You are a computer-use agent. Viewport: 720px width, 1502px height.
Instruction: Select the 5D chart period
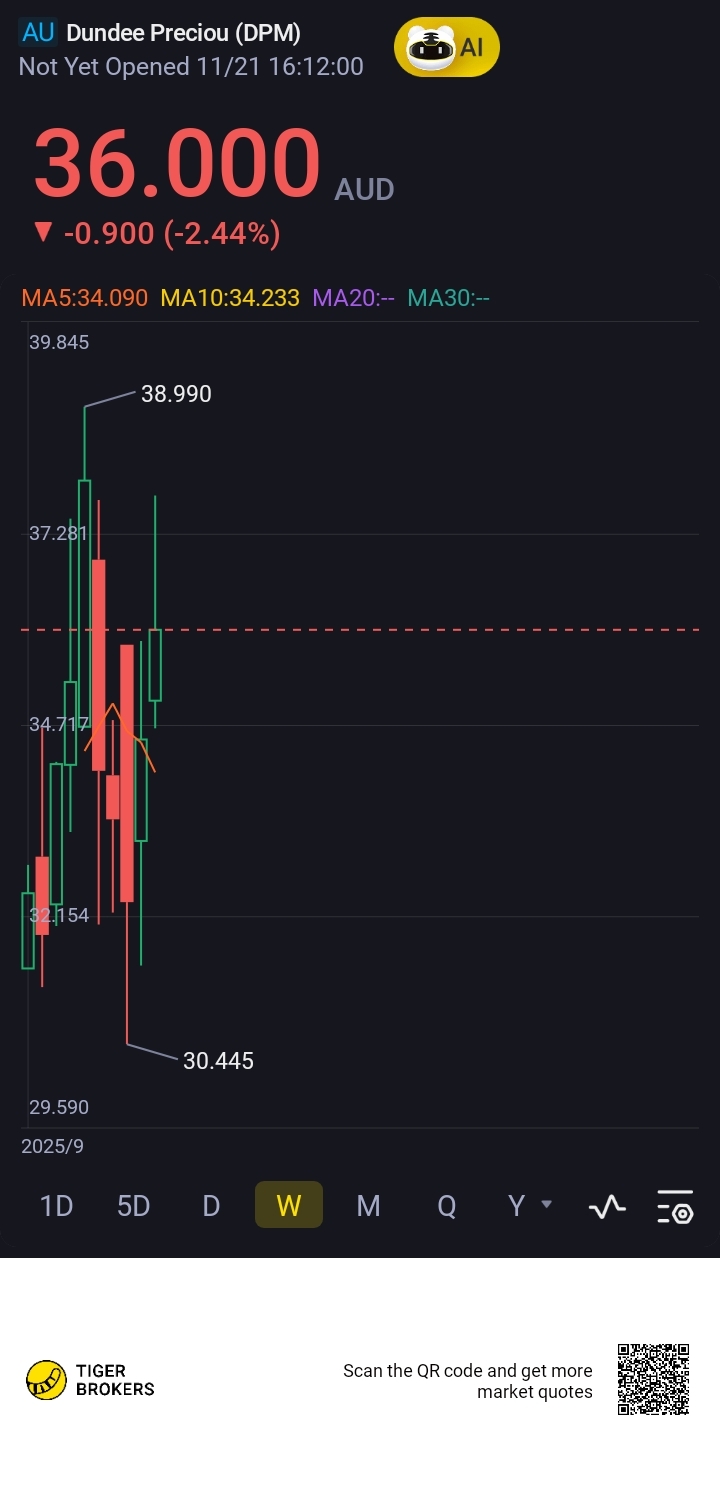[x=133, y=1205]
